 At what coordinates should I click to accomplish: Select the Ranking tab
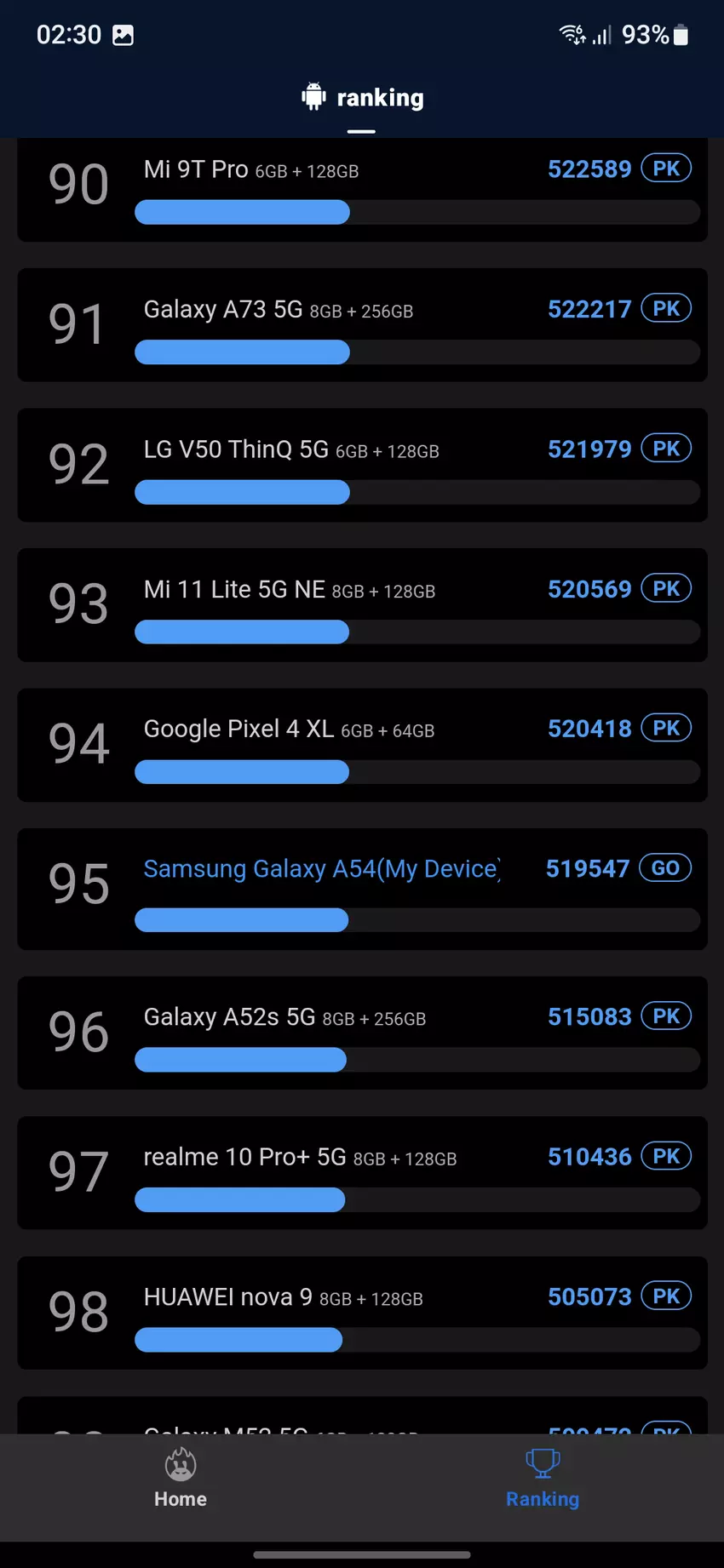click(543, 1479)
